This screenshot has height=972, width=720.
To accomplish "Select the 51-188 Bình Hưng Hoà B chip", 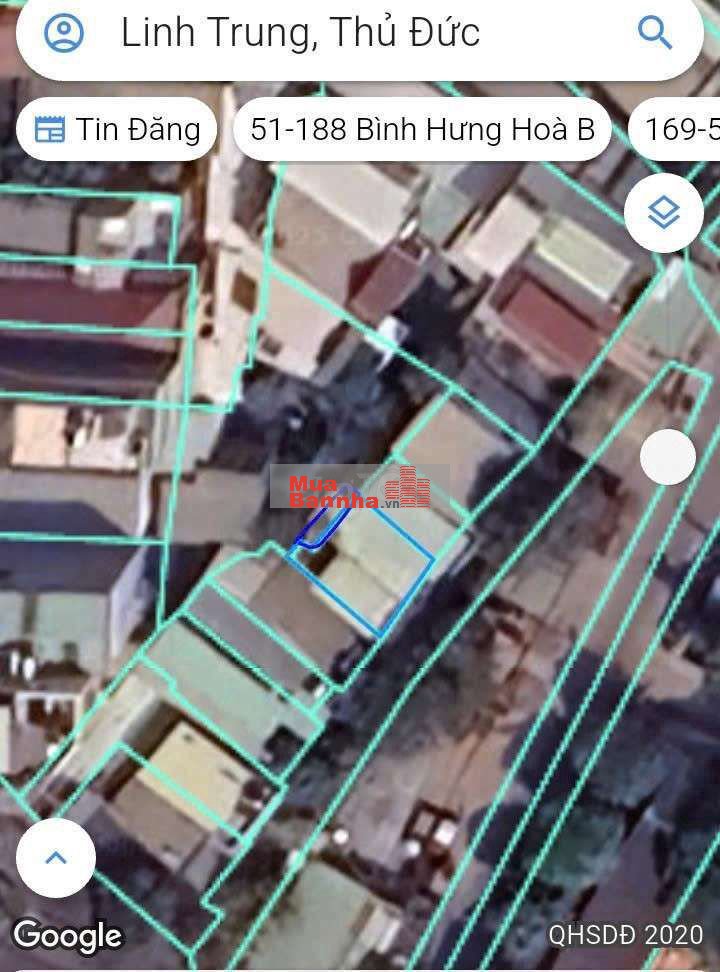I will (422, 129).
